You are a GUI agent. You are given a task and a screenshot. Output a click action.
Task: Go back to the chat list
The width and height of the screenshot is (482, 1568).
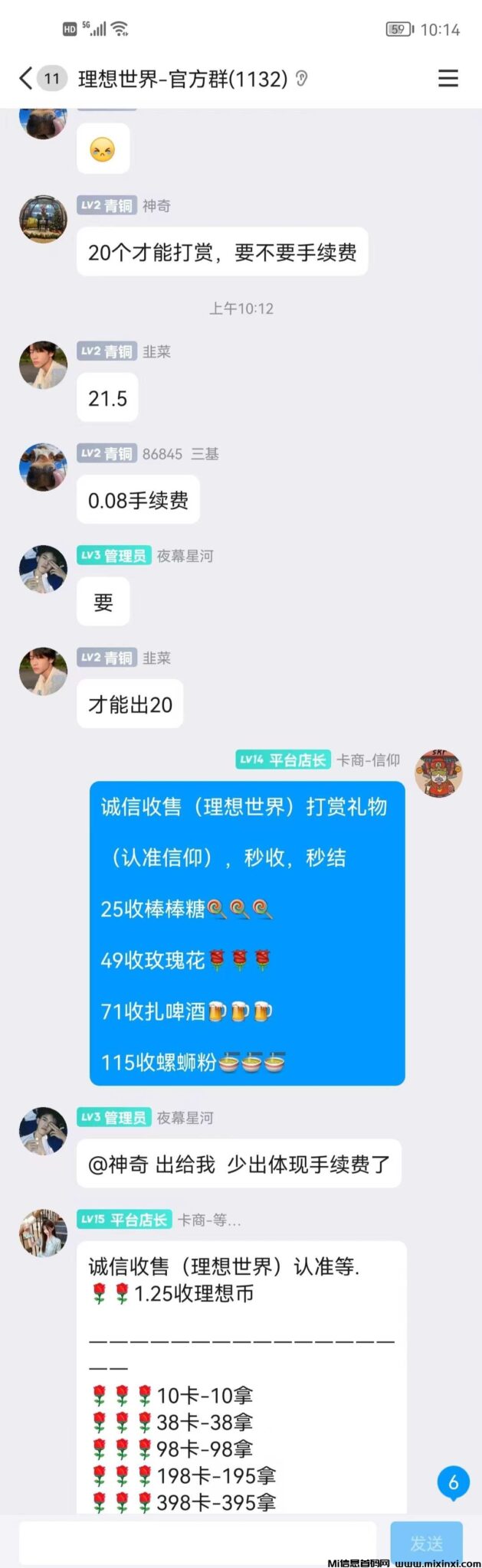pyautogui.click(x=27, y=78)
